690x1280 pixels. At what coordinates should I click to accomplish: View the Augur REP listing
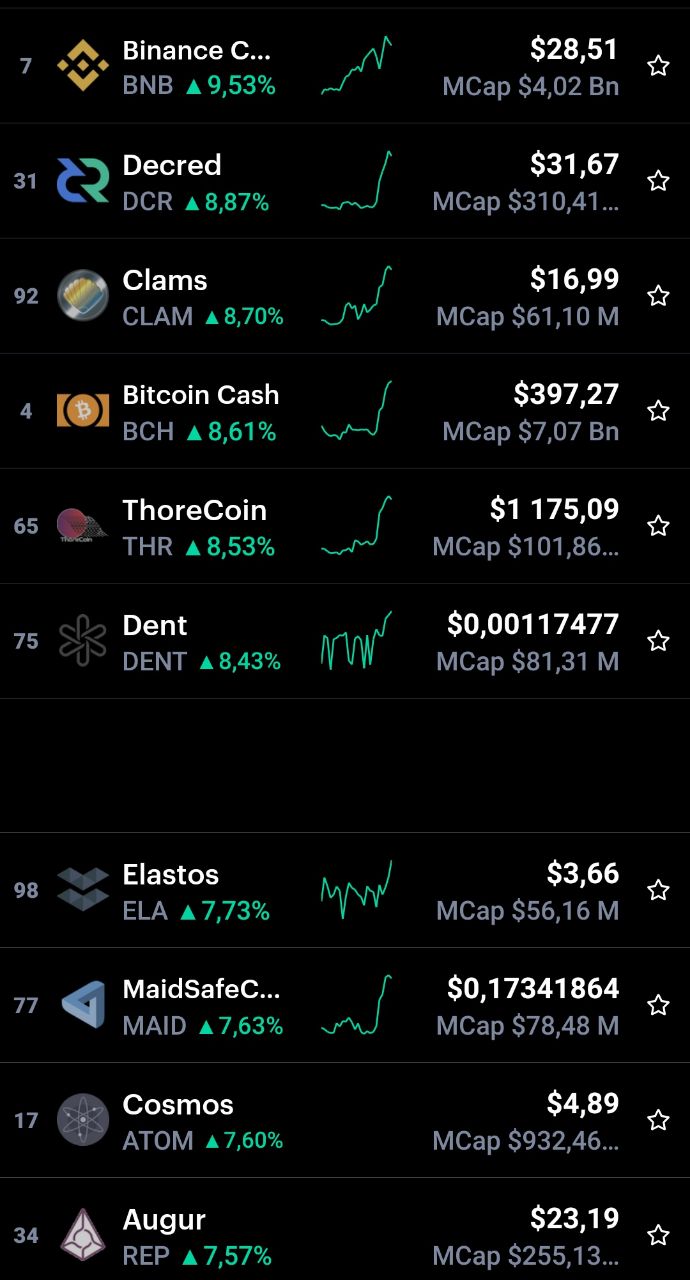point(345,1229)
